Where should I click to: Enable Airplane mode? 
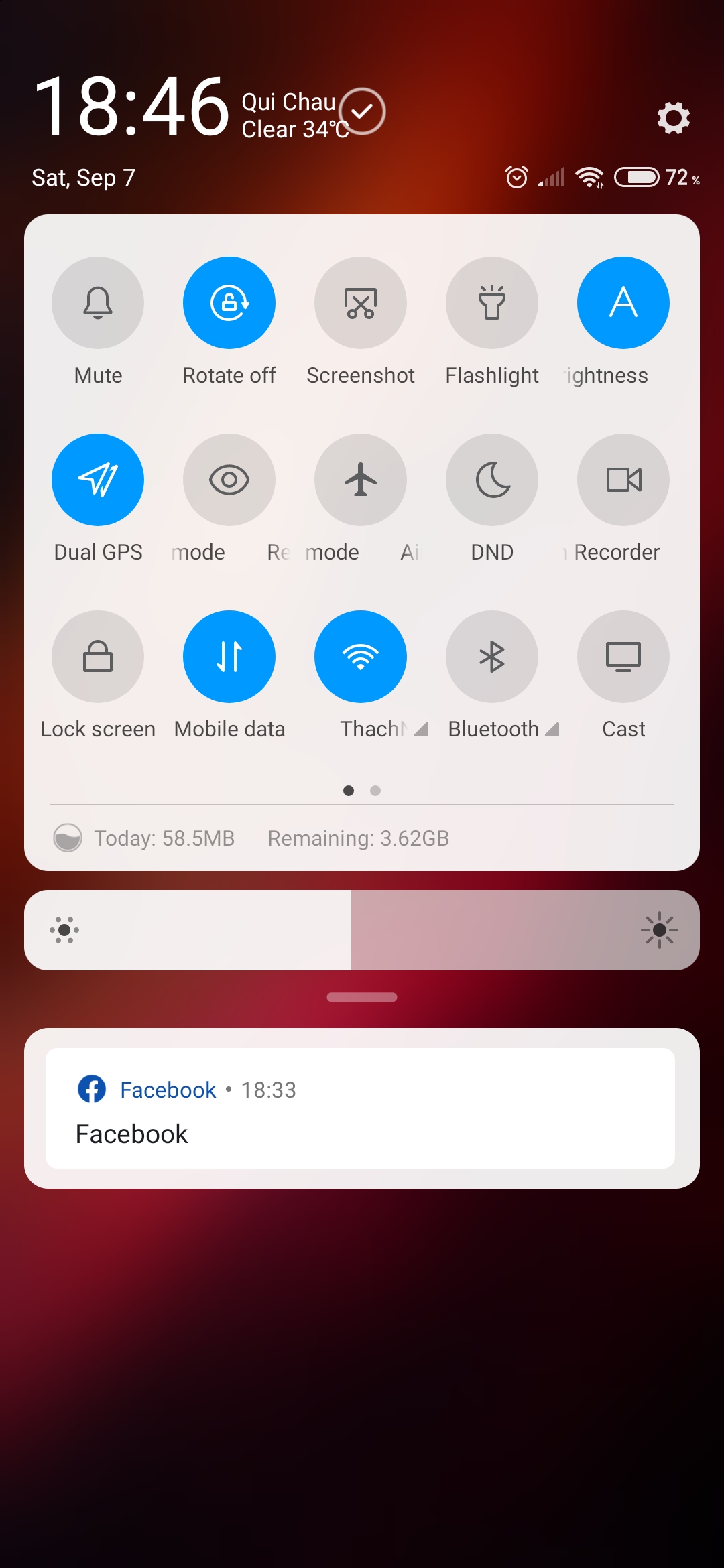361,480
